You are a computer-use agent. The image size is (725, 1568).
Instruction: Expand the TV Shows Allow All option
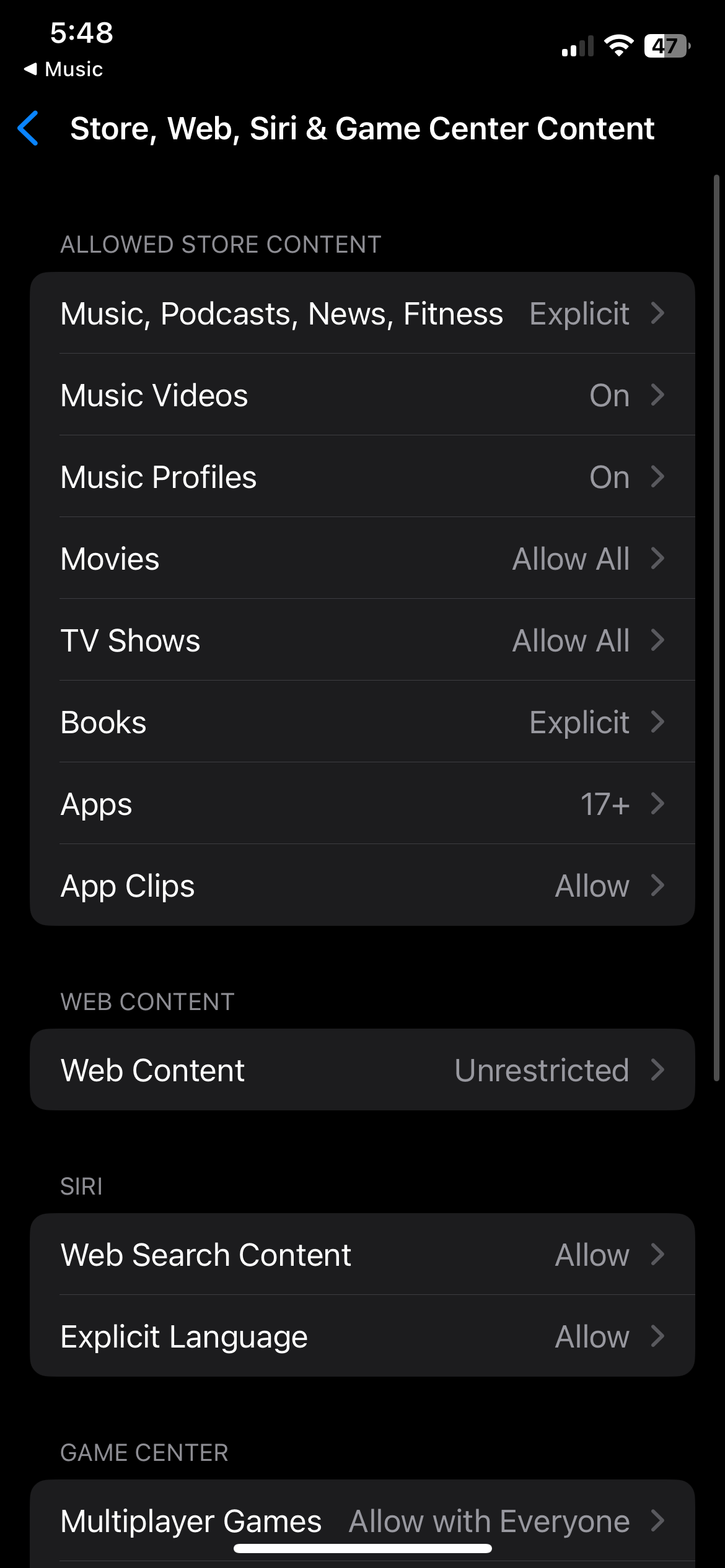point(362,640)
